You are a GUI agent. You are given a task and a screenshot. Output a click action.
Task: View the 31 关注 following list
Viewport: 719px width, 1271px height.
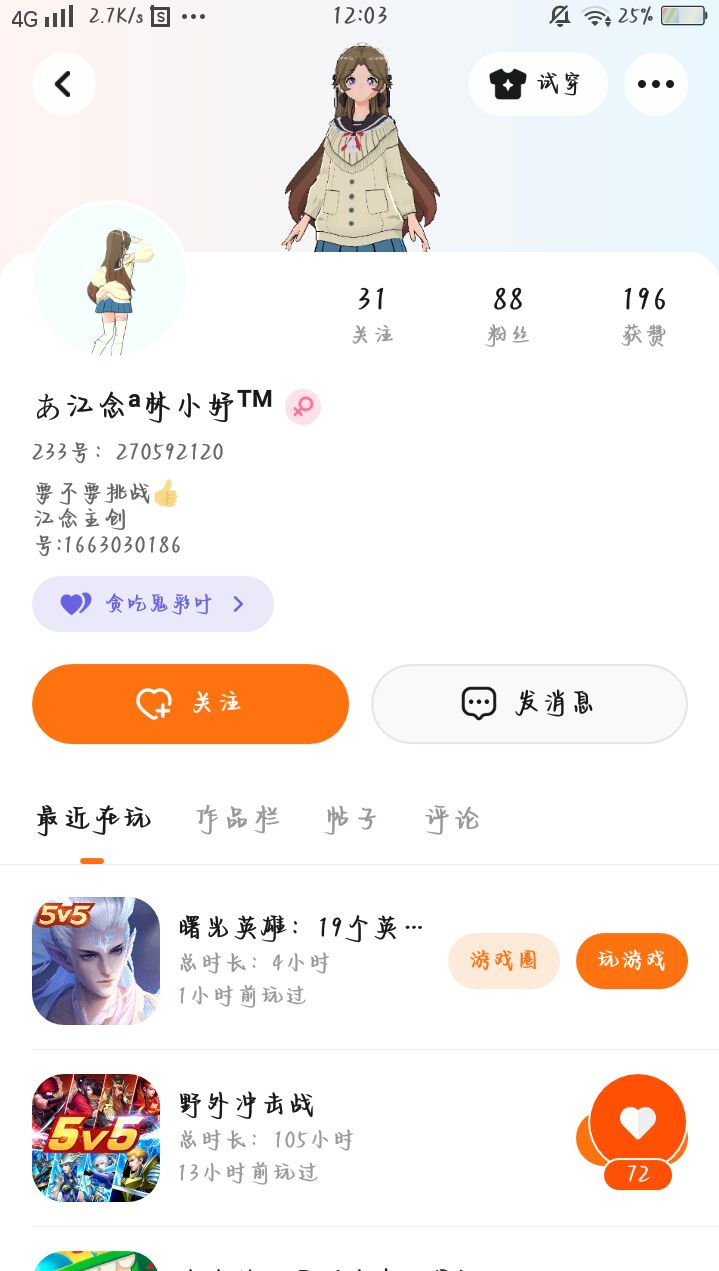pos(372,314)
